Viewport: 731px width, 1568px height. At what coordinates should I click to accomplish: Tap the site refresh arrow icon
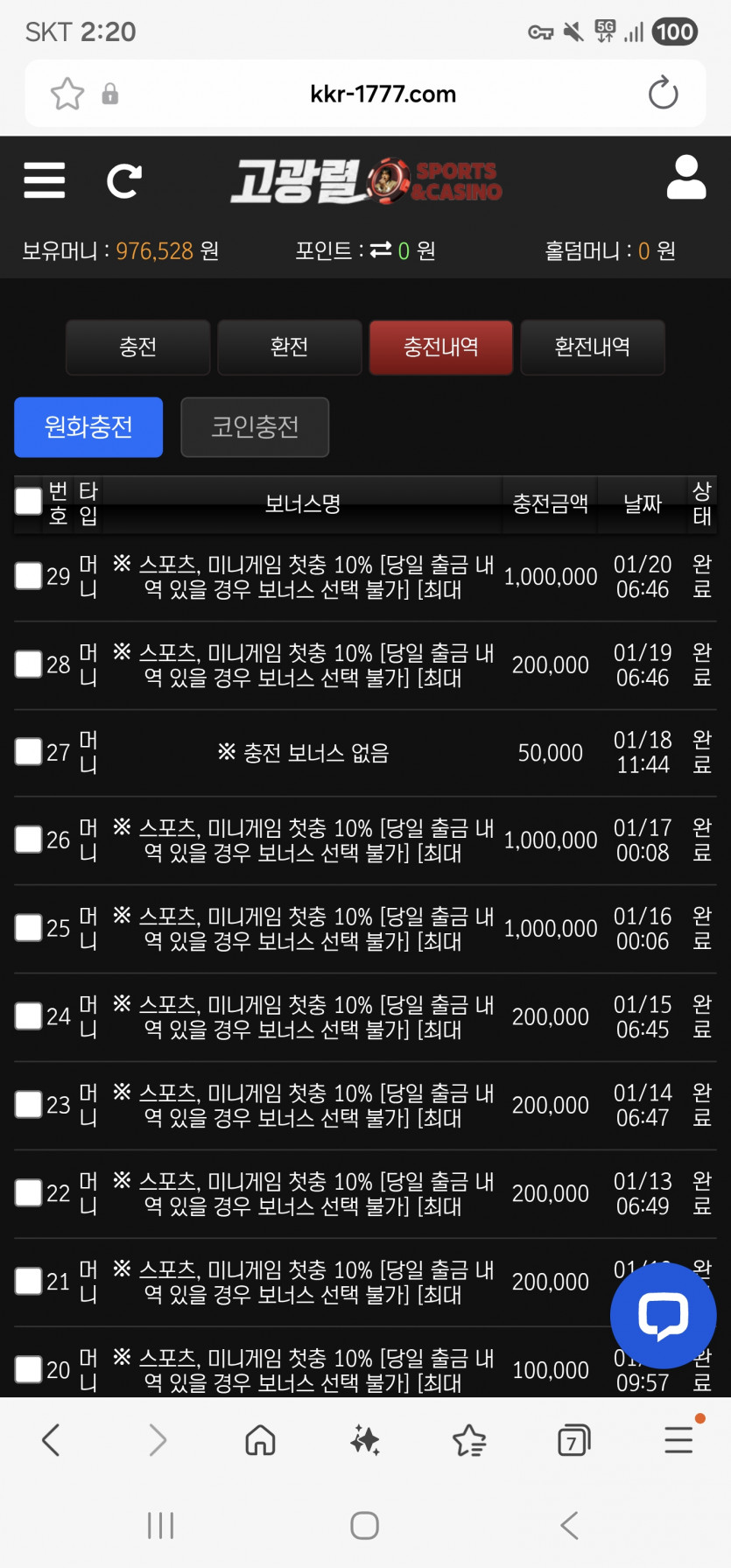124,181
